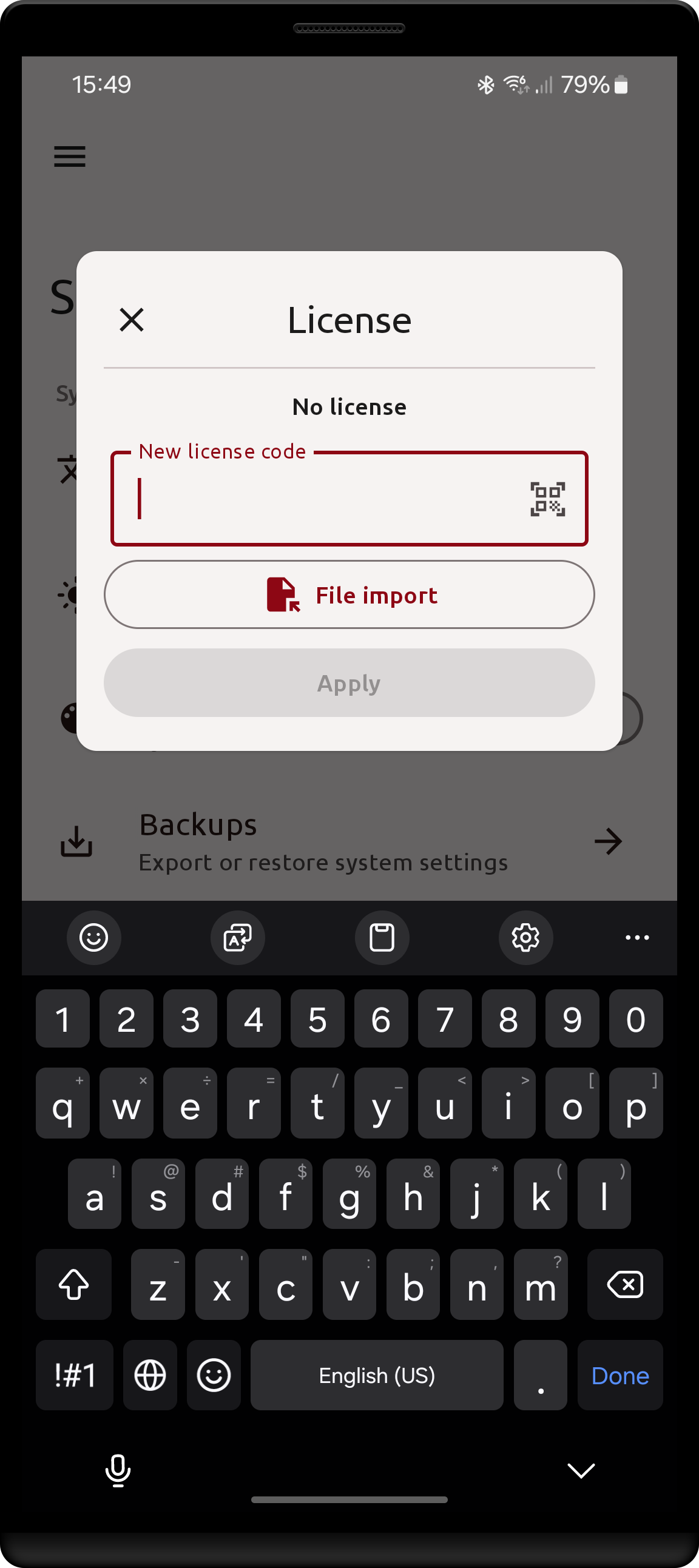Open keyboard settings gear
The height and width of the screenshot is (1568, 699).
click(x=525, y=937)
